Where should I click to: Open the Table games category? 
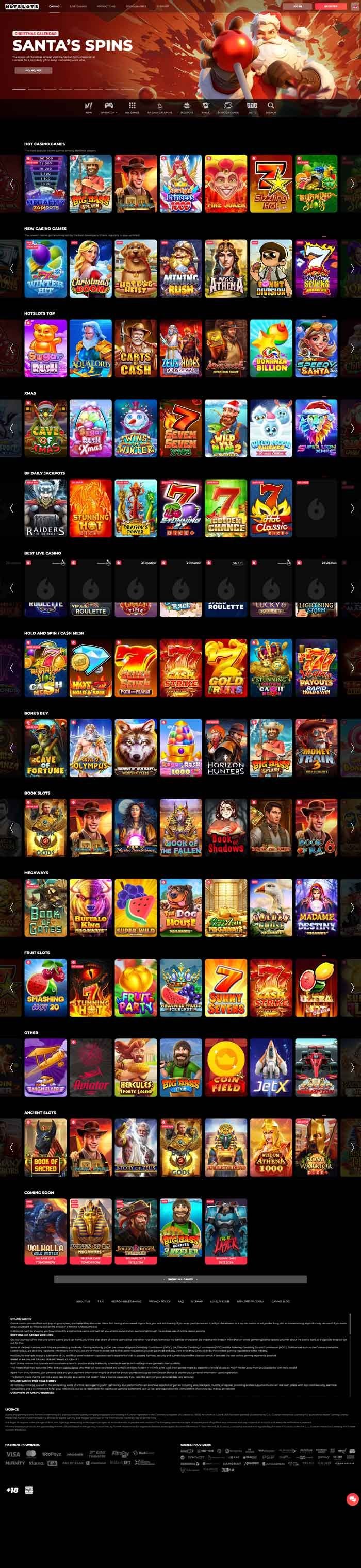tap(206, 107)
